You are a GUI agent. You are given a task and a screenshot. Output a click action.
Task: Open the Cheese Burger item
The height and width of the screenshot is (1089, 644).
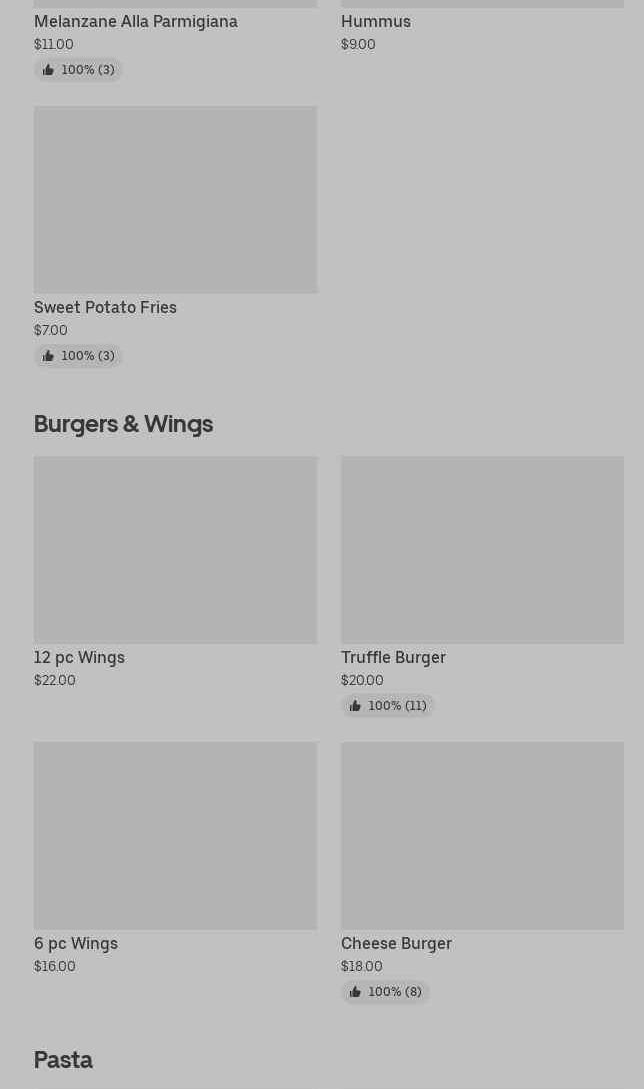pyautogui.click(x=482, y=835)
